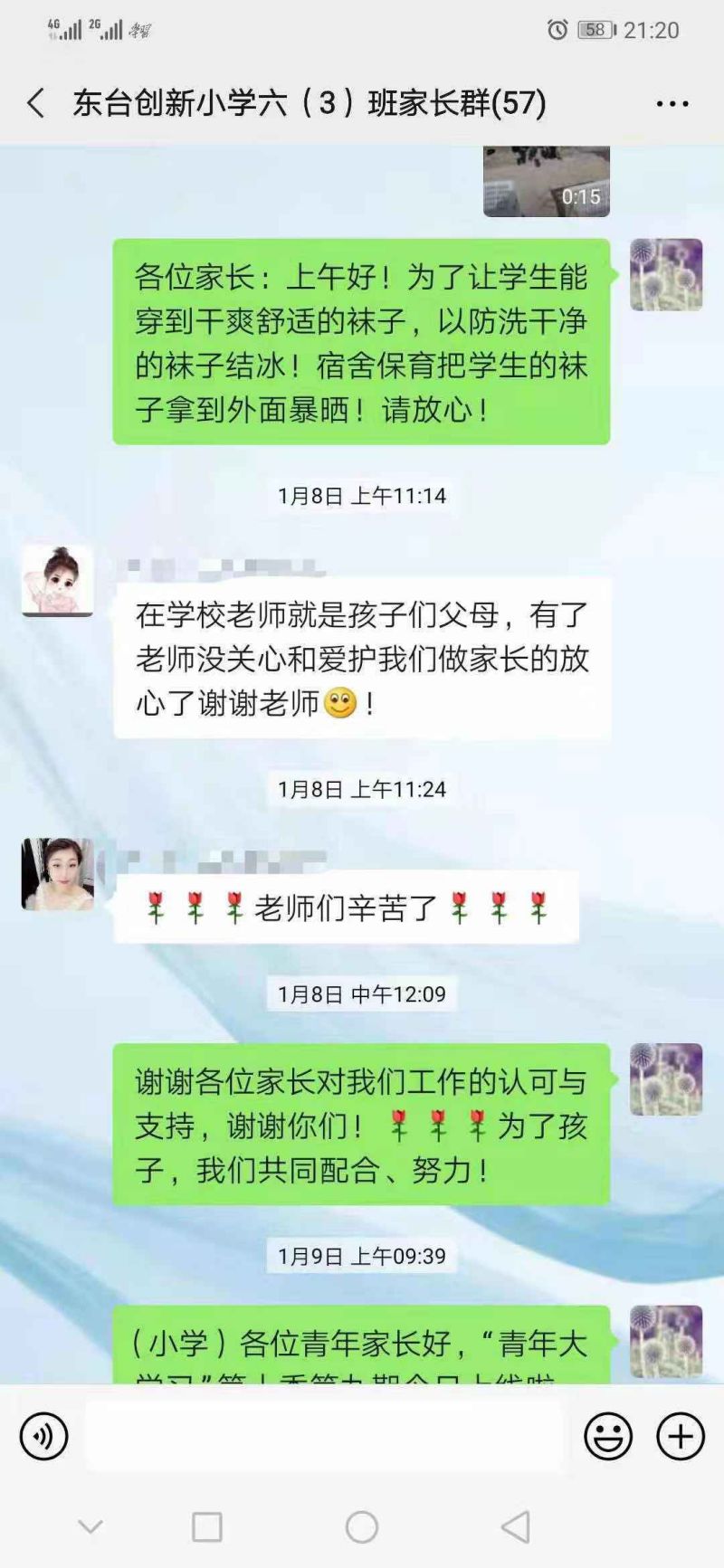
Task: Open the group chat options menu
Action: coord(672,104)
